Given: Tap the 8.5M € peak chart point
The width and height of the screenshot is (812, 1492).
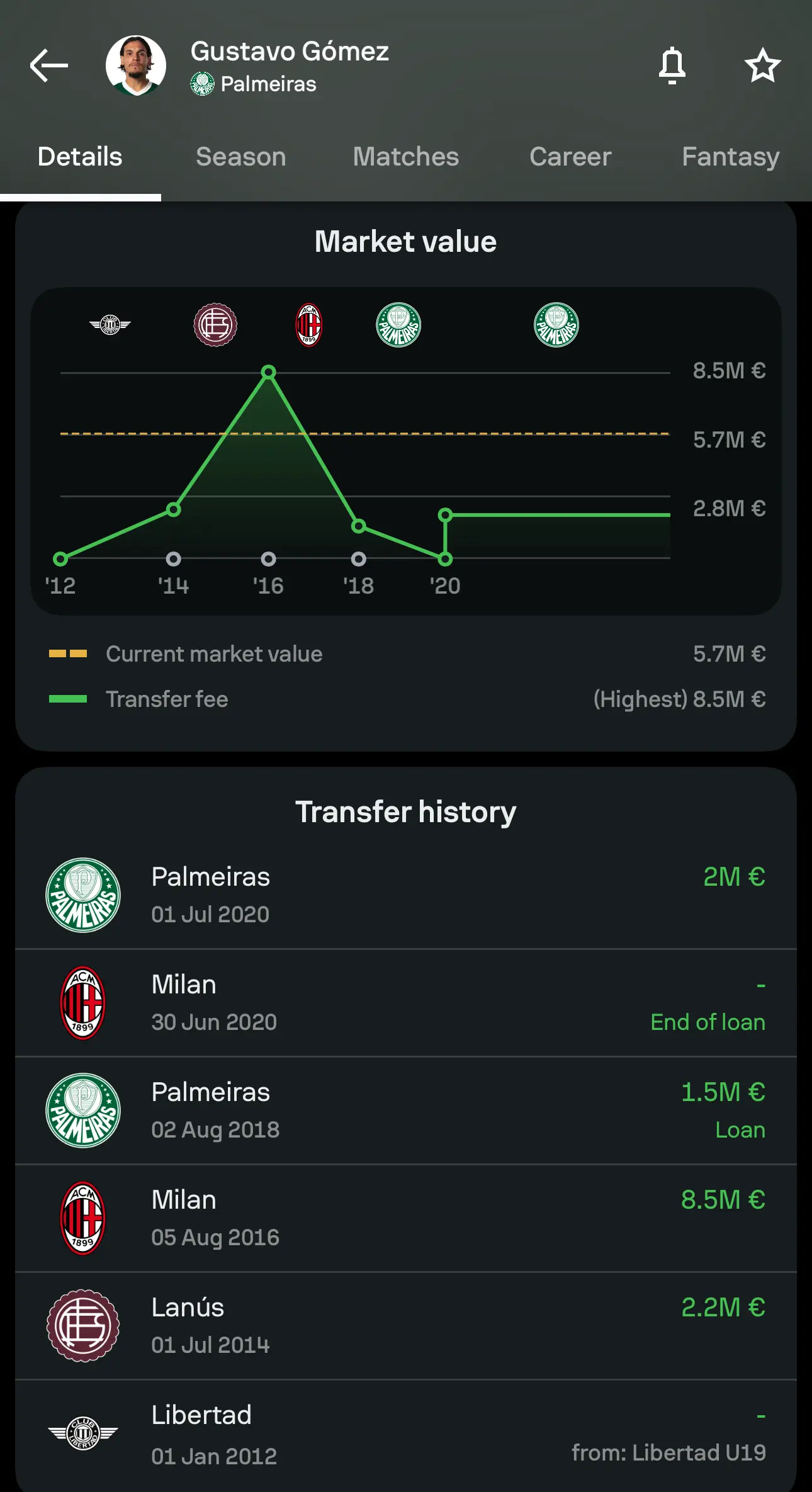Looking at the screenshot, I should pos(268,372).
